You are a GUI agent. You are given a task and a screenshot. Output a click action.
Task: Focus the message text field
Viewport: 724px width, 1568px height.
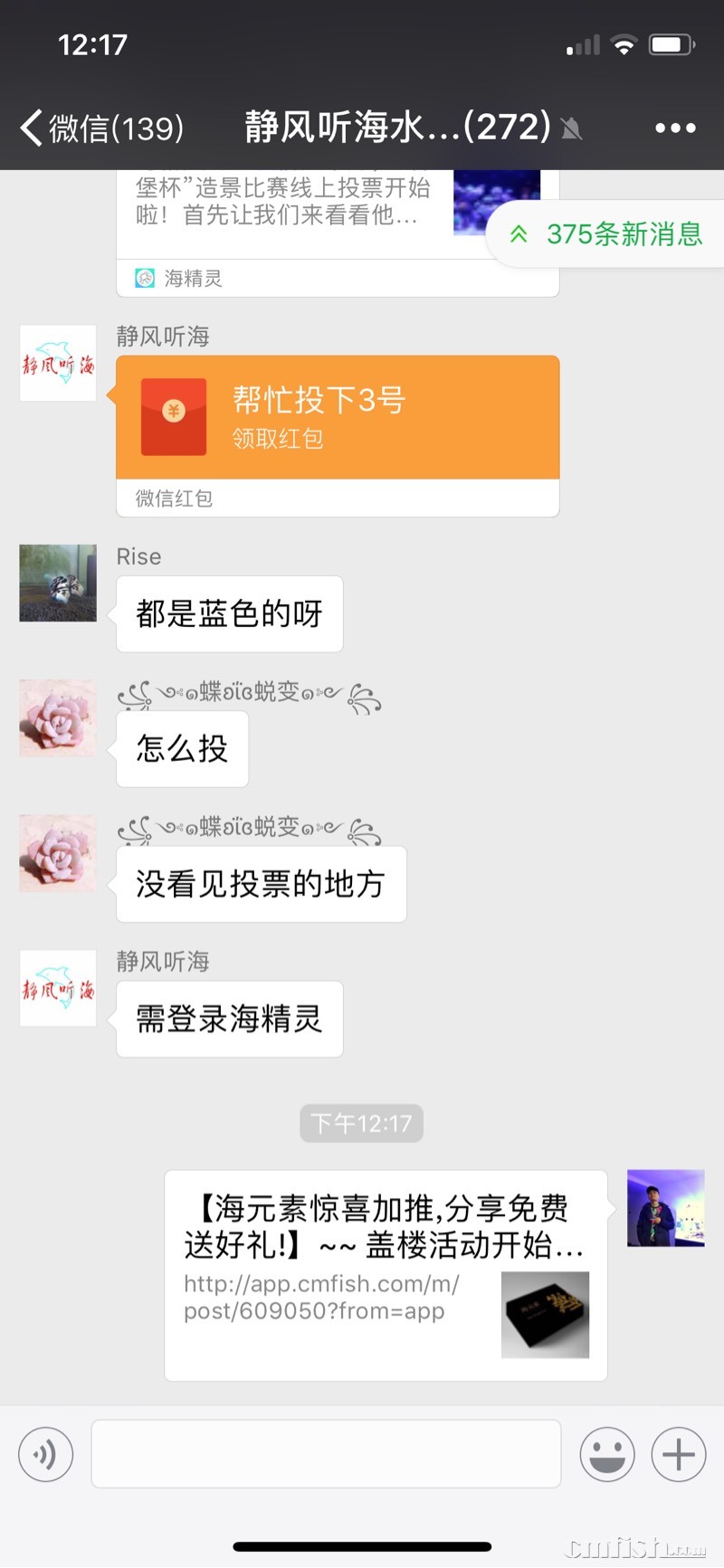coord(326,1454)
